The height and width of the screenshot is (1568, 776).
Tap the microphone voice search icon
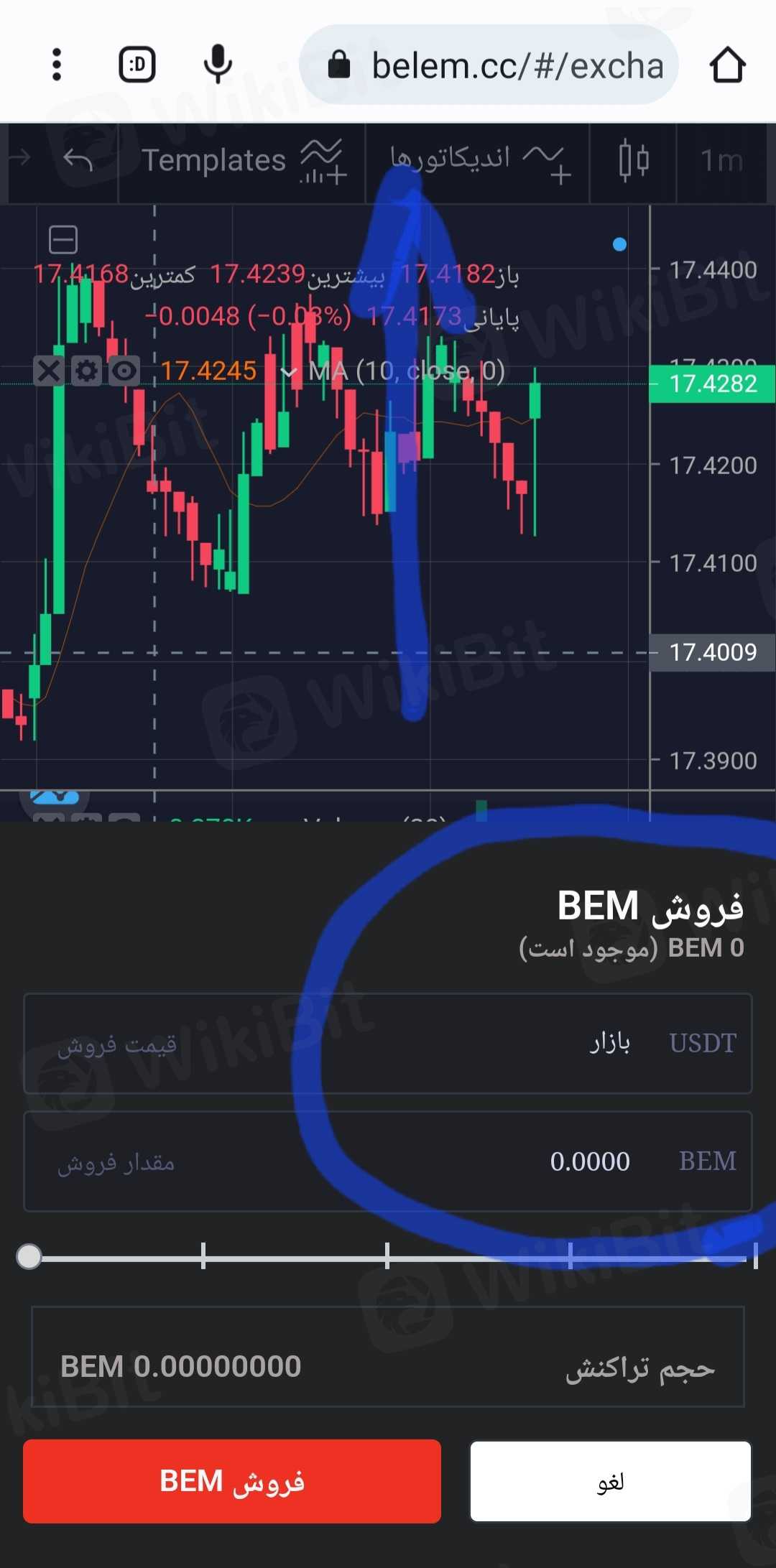click(217, 65)
